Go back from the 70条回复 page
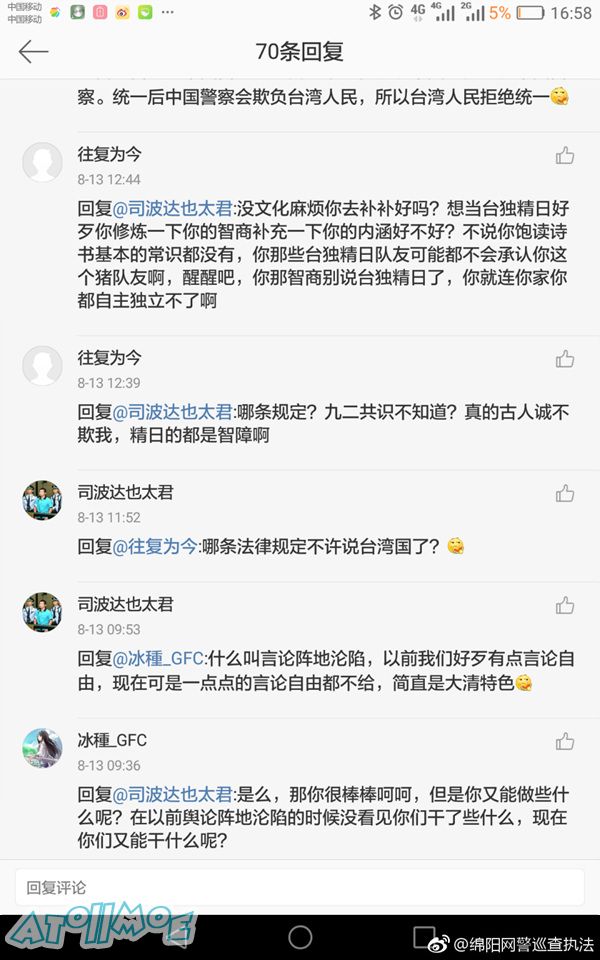Viewport: 600px width, 960px height. tap(33, 52)
